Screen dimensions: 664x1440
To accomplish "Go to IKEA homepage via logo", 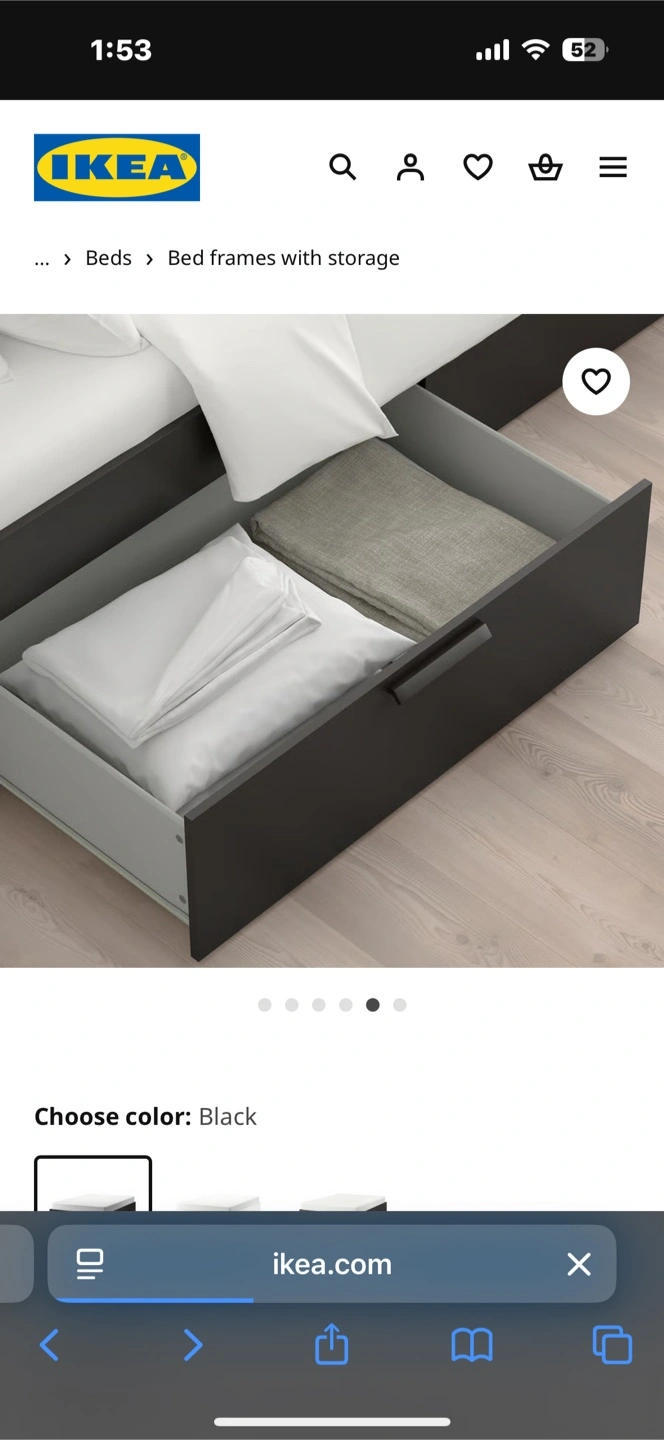I will point(117,167).
